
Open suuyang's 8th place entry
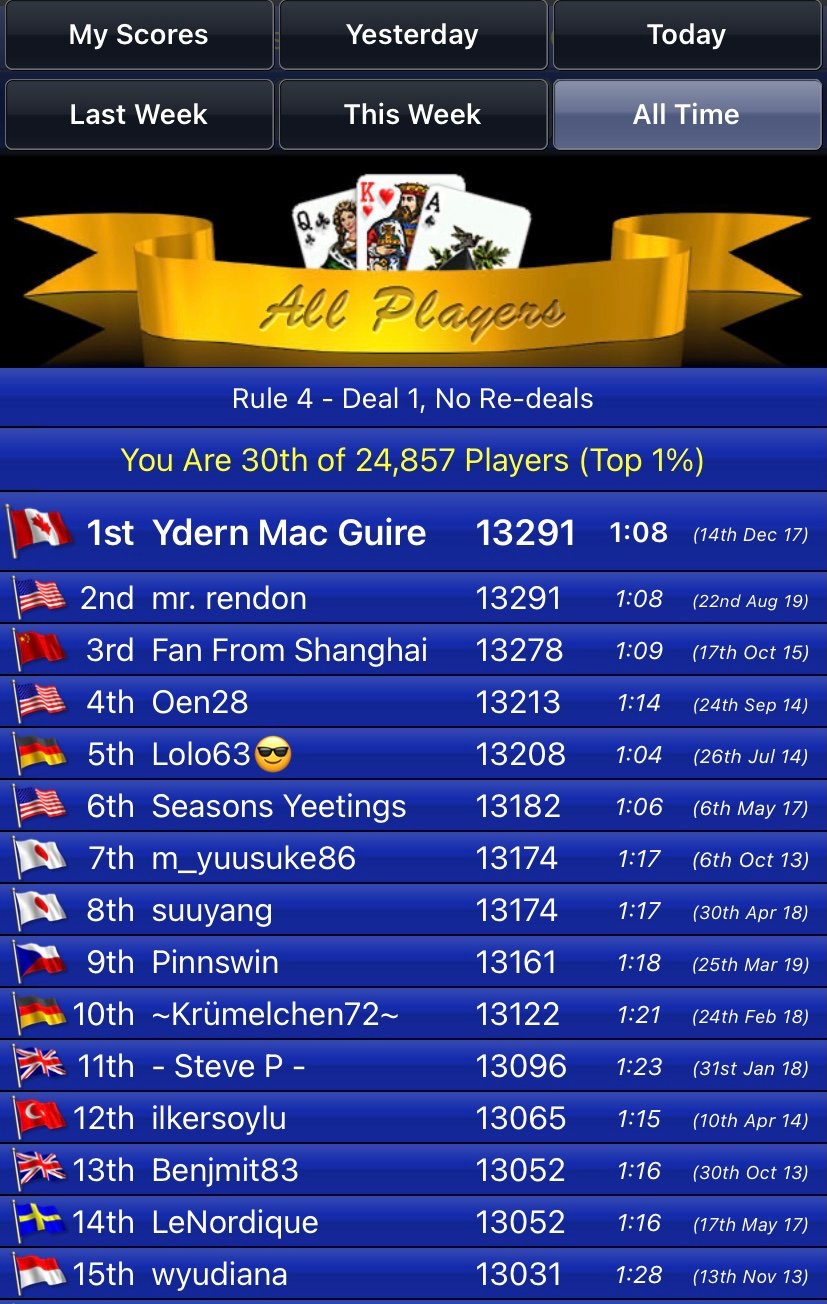(x=413, y=911)
